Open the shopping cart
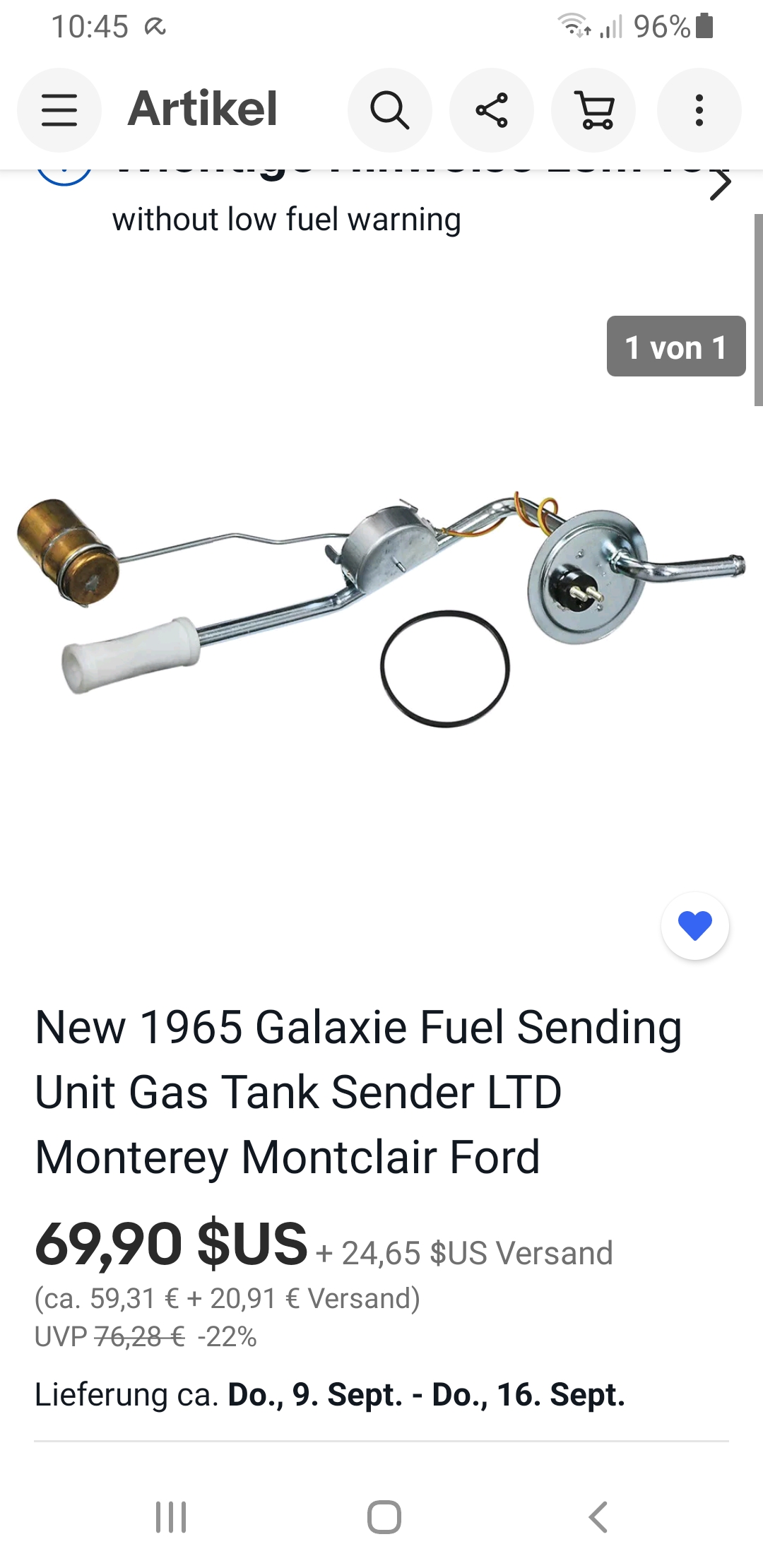This screenshot has width=763, height=1568. point(593,110)
